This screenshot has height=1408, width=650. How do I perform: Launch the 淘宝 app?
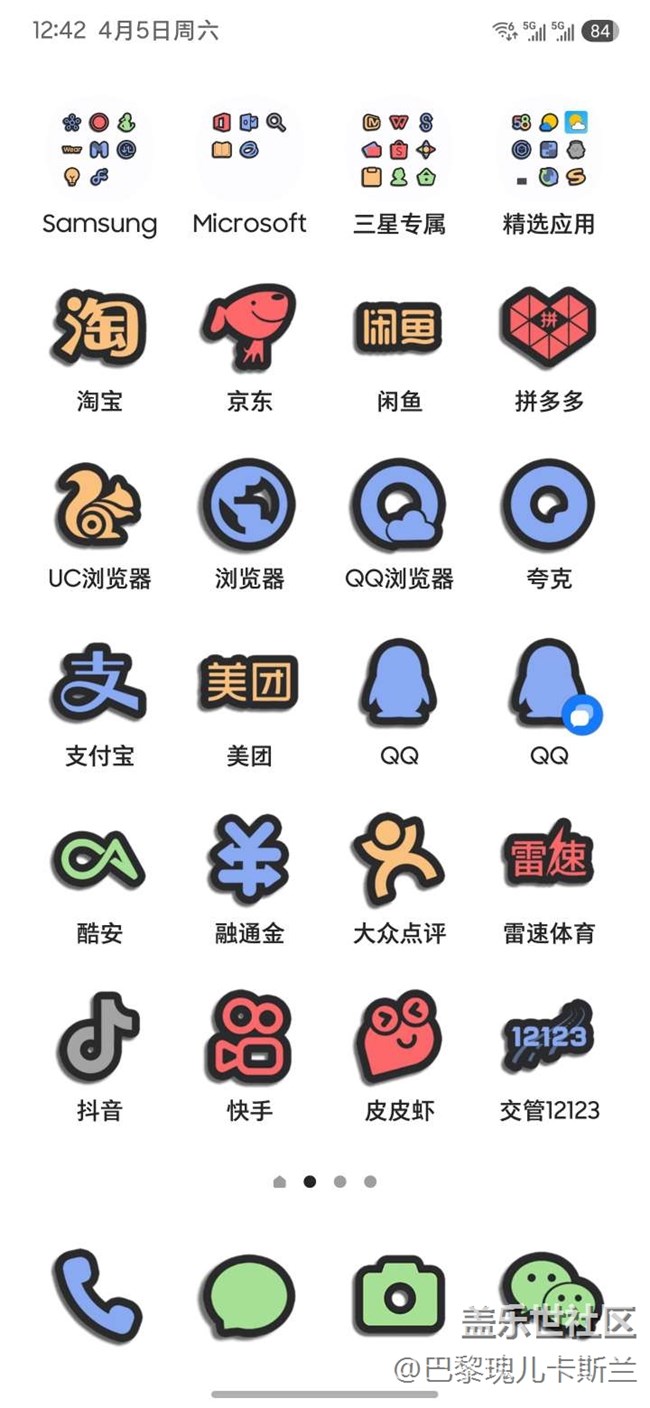[99, 328]
